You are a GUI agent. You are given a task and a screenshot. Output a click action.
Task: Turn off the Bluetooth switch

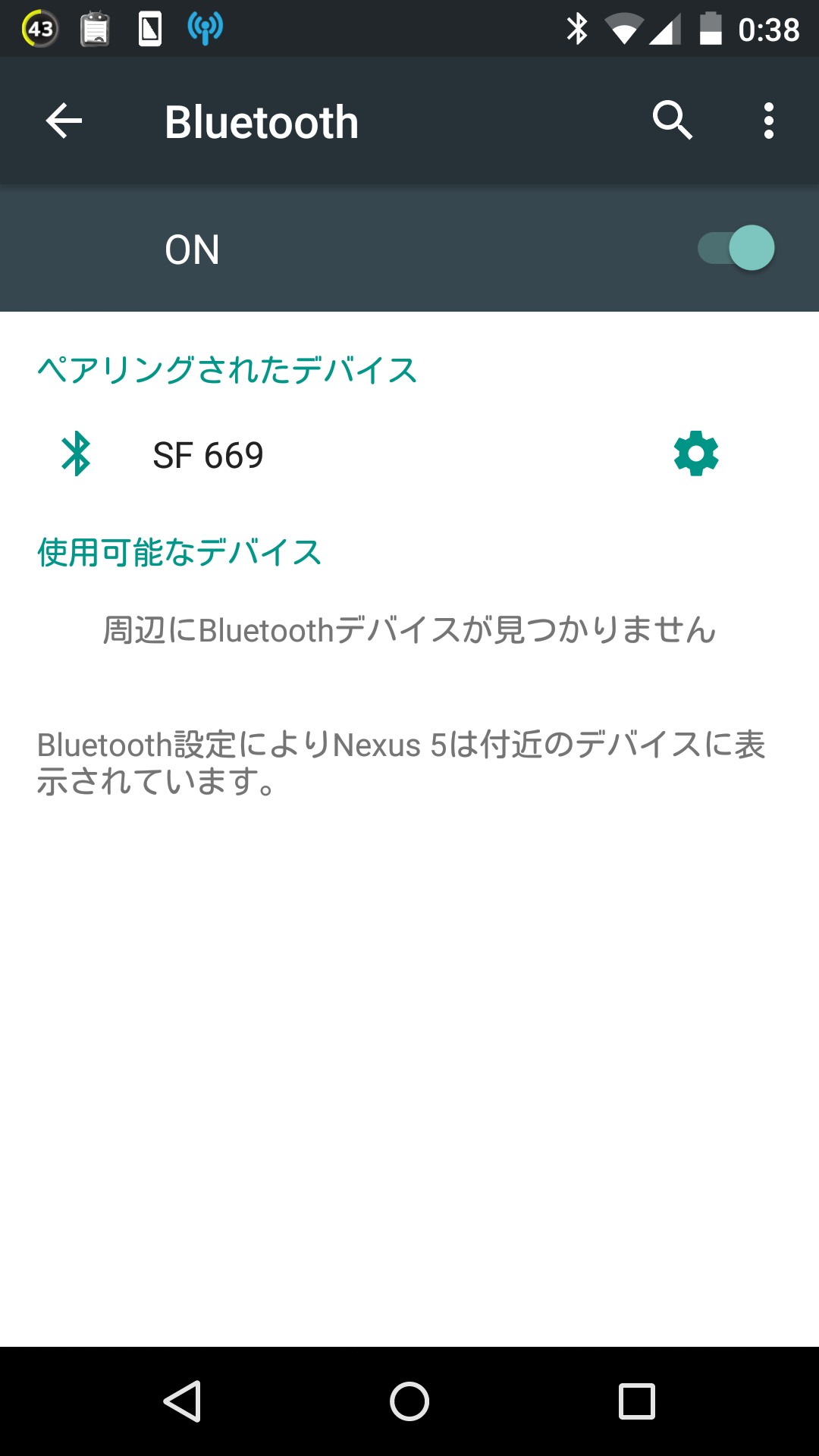(x=736, y=248)
